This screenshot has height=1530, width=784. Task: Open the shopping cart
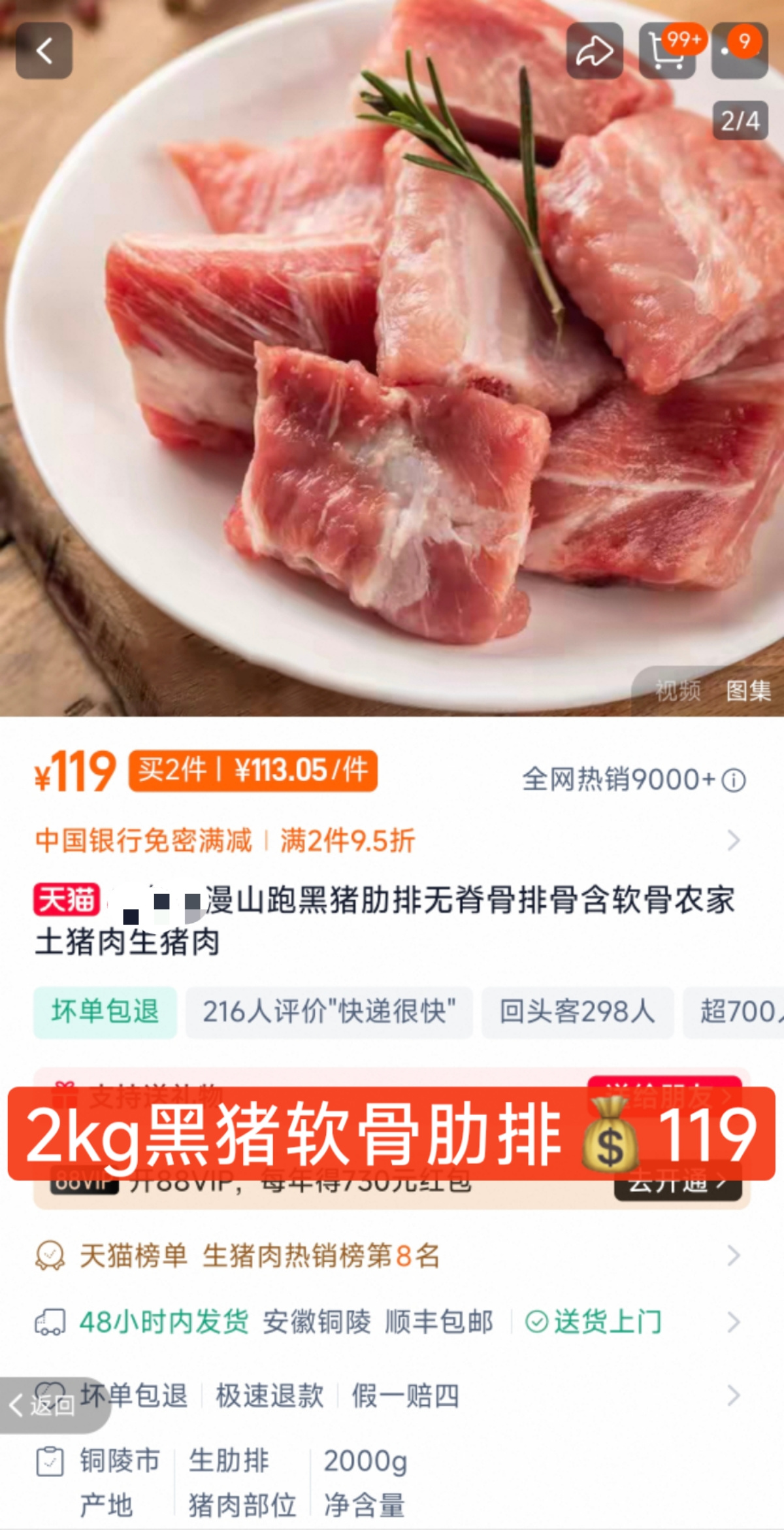[666, 51]
